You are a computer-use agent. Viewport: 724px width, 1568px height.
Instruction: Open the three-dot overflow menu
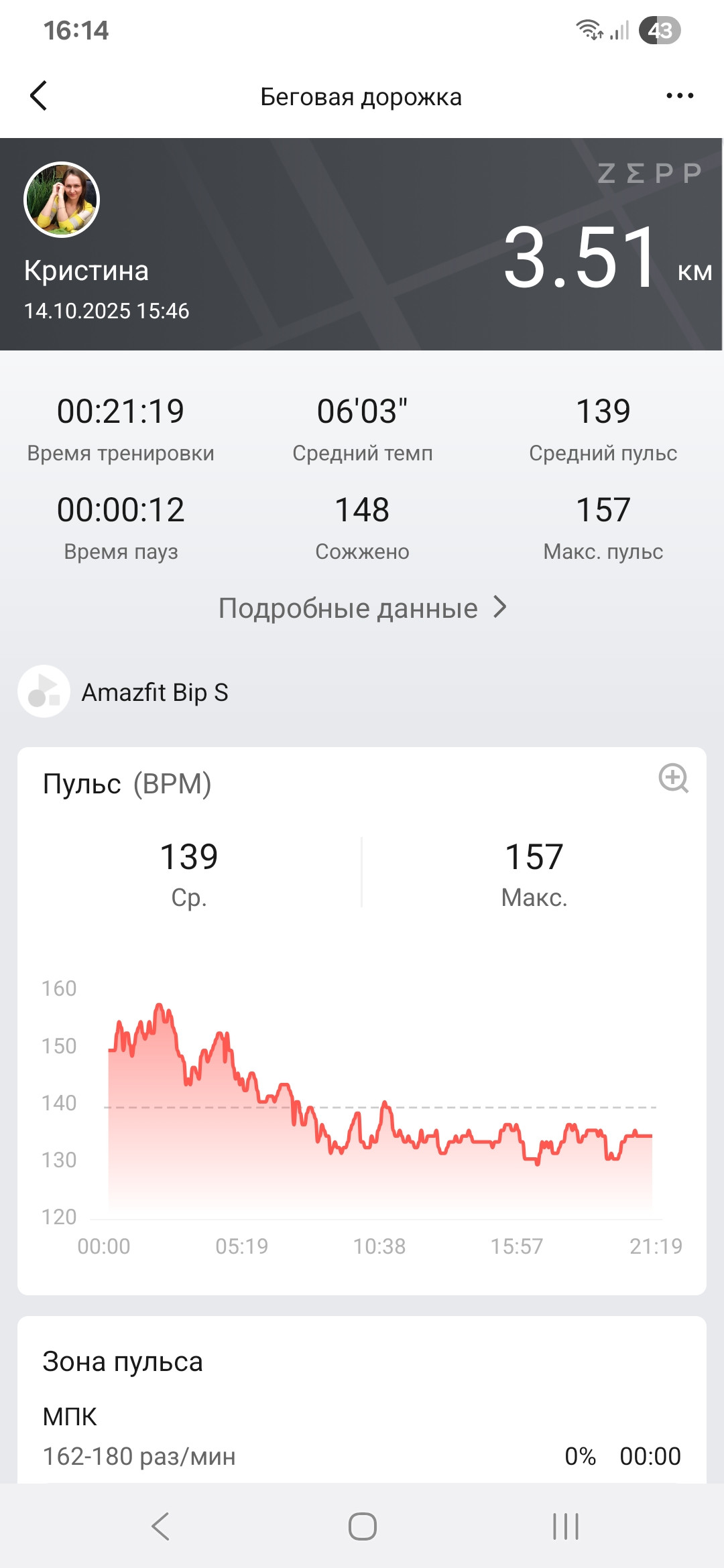click(680, 96)
